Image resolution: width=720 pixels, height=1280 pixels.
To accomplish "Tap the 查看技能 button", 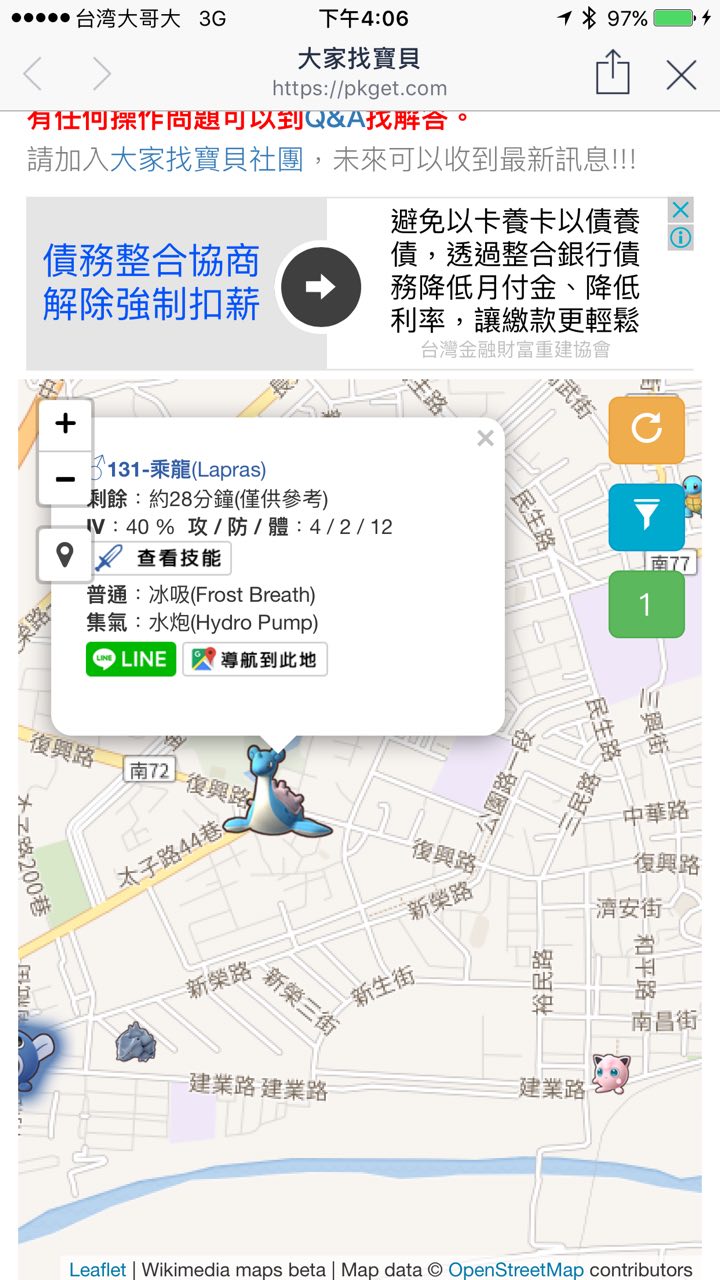I will 161,559.
